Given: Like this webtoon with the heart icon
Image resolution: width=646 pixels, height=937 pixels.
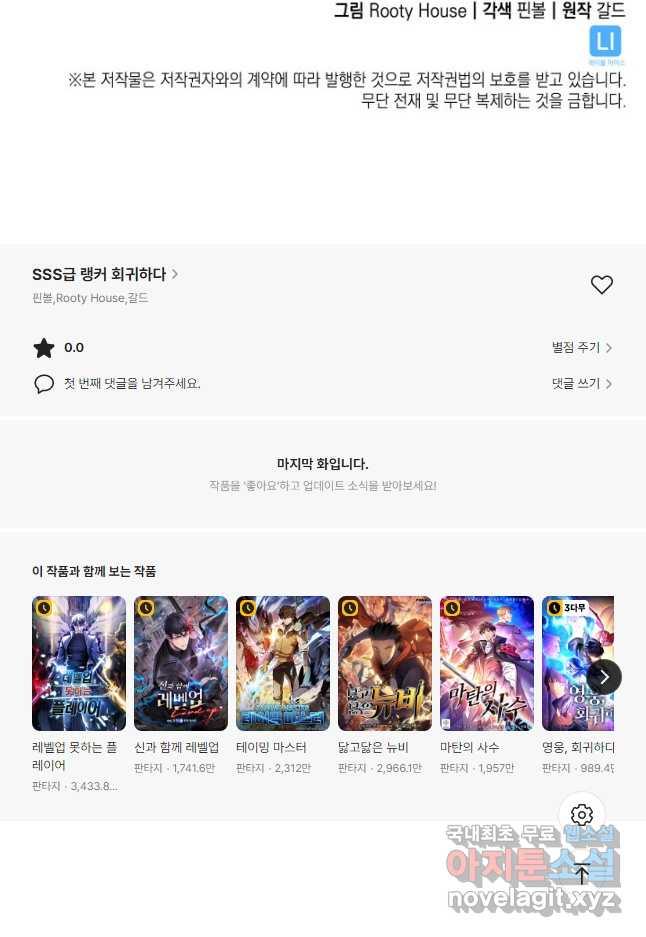Looking at the screenshot, I should (x=601, y=285).
